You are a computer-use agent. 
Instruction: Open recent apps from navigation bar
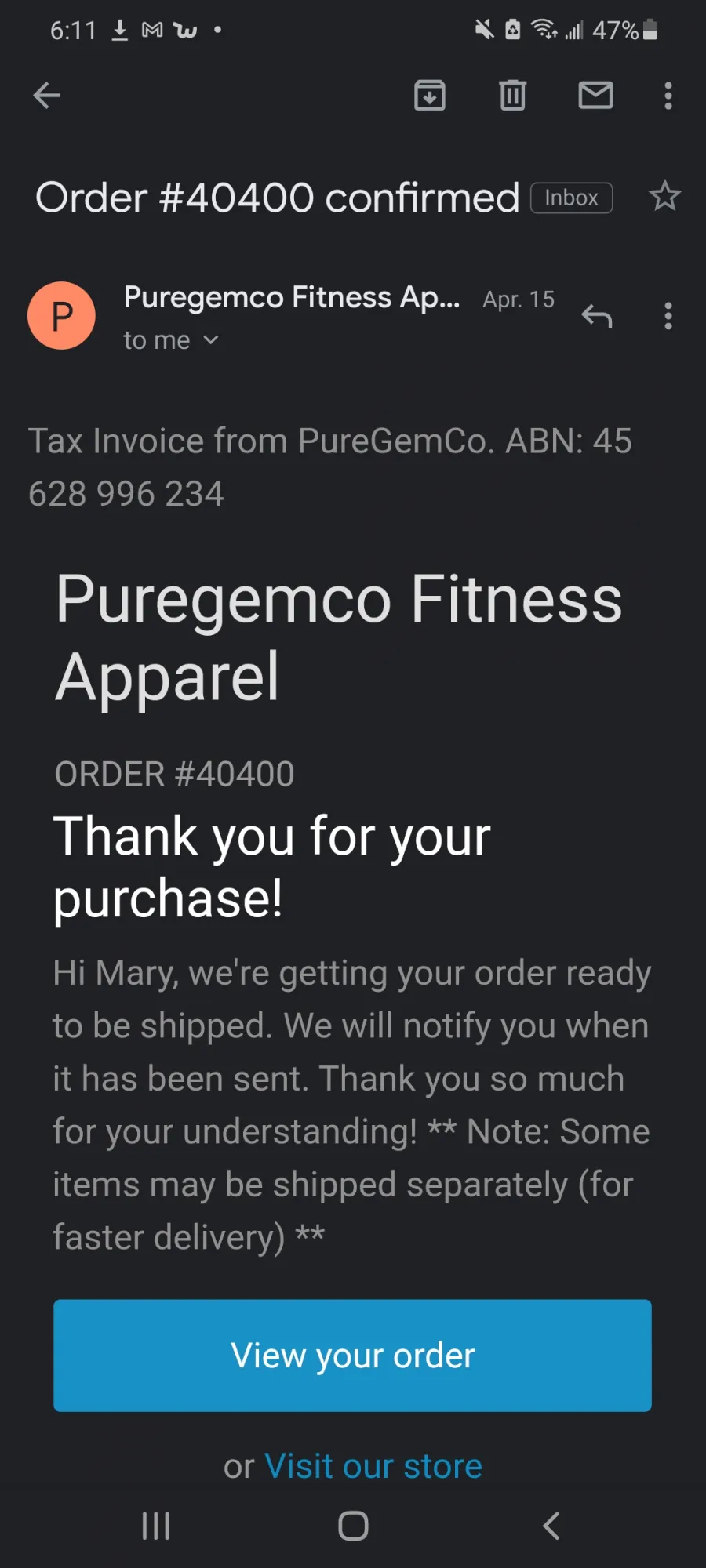coord(155,1526)
